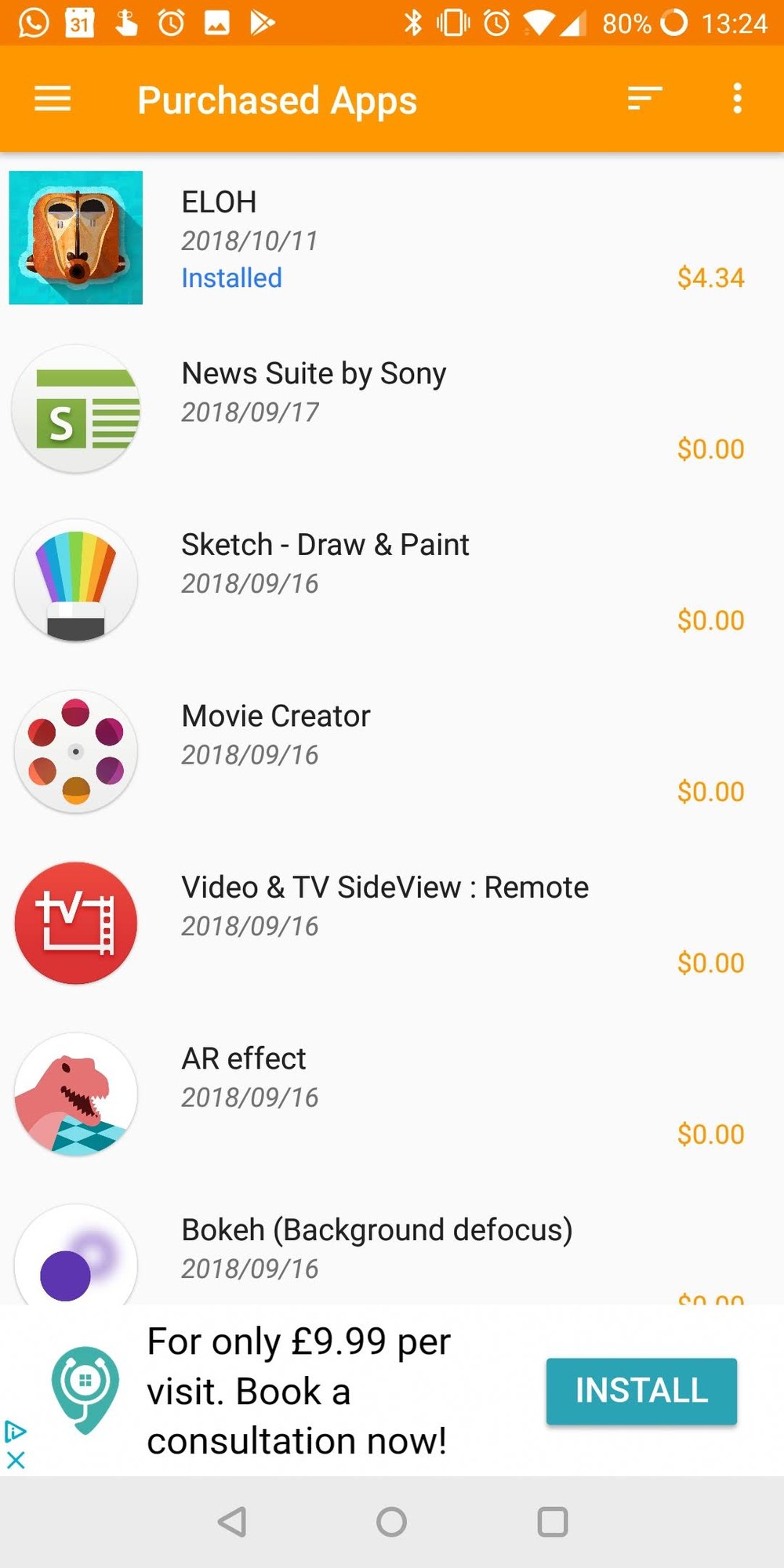Open the AdChoices info icon
Screen dimensions: 784x1568
pyautogui.click(x=16, y=1432)
